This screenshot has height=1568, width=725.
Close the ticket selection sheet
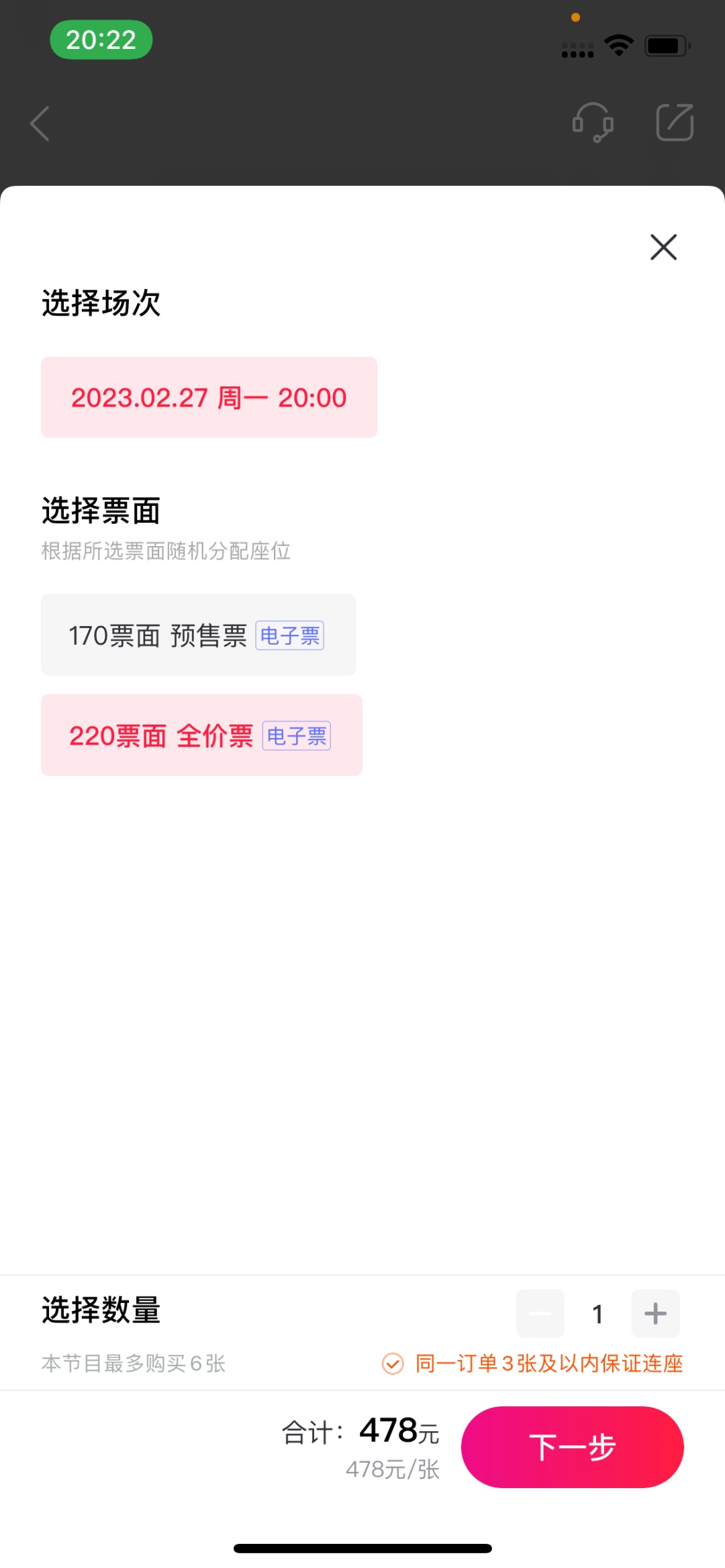[x=663, y=247]
